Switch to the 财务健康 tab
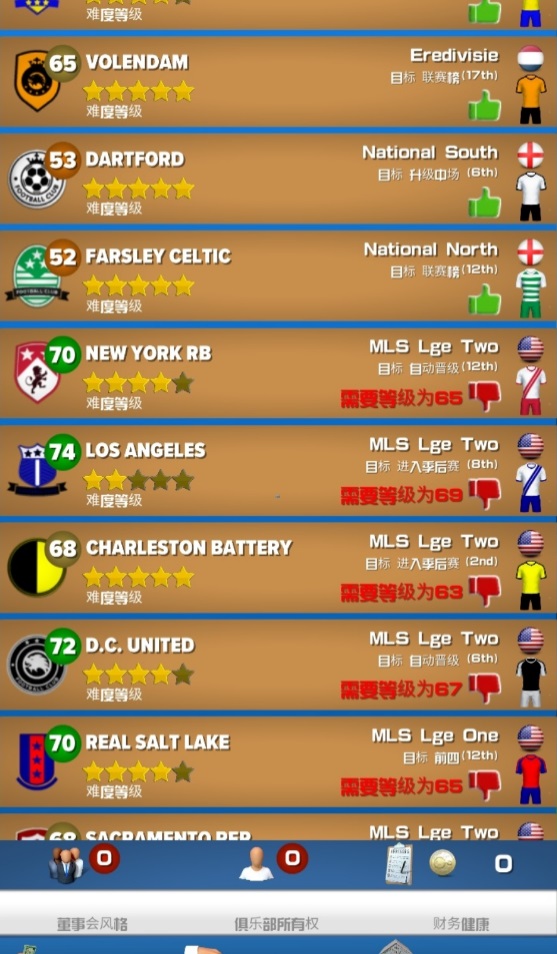This screenshot has width=557, height=954. [461, 924]
